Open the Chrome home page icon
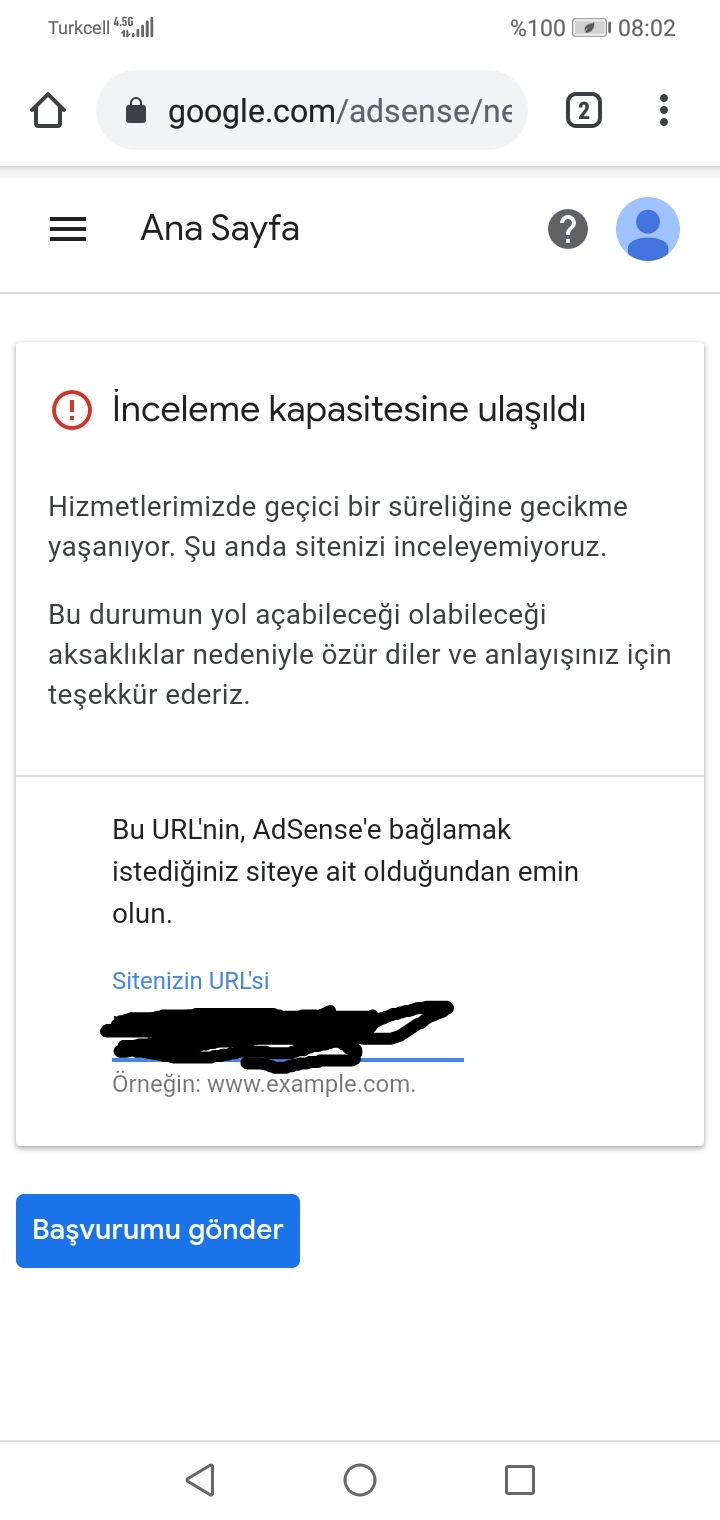Screen dimensions: 720x1520 tap(48, 111)
